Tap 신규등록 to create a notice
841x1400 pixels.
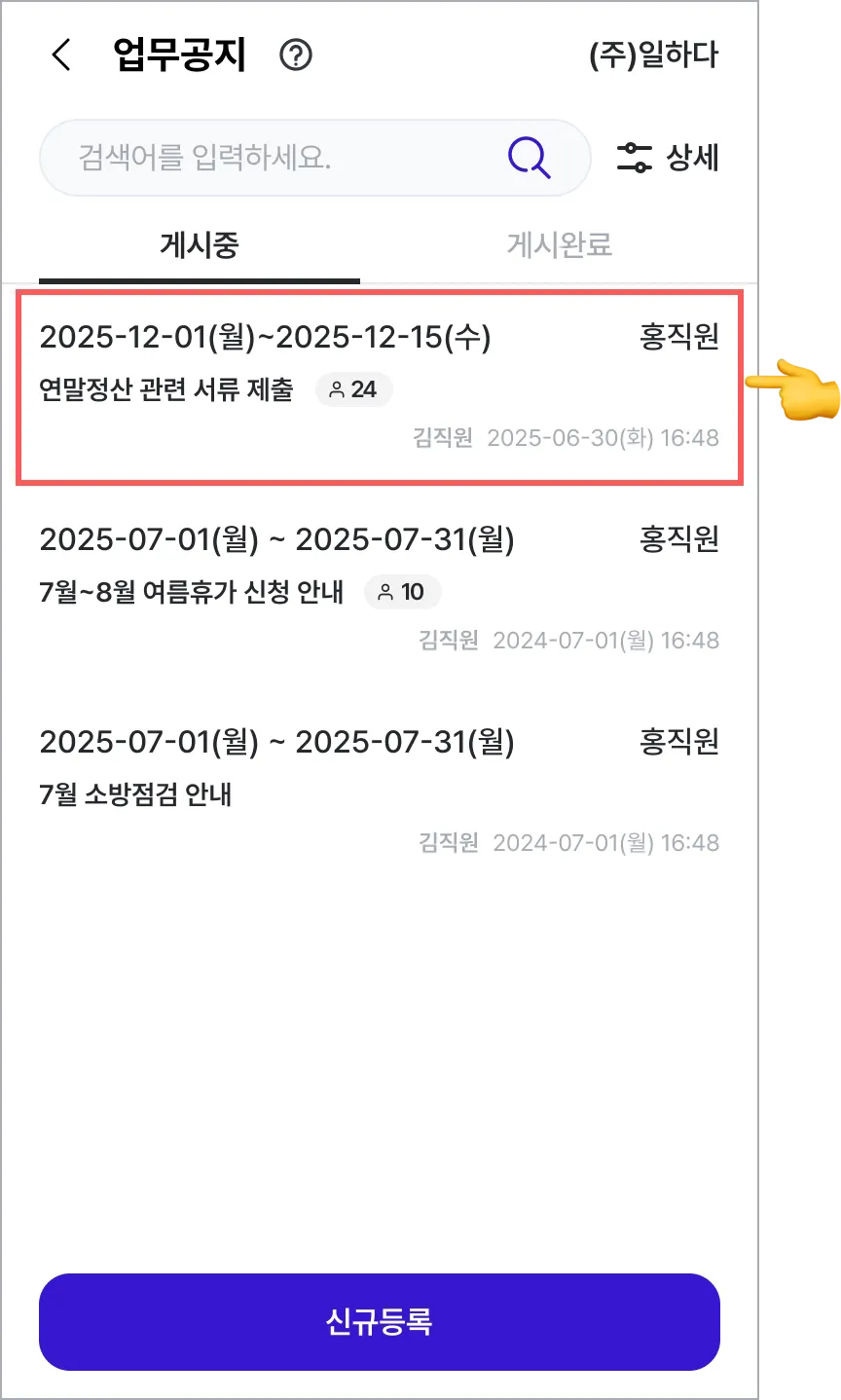pyautogui.click(x=380, y=1322)
